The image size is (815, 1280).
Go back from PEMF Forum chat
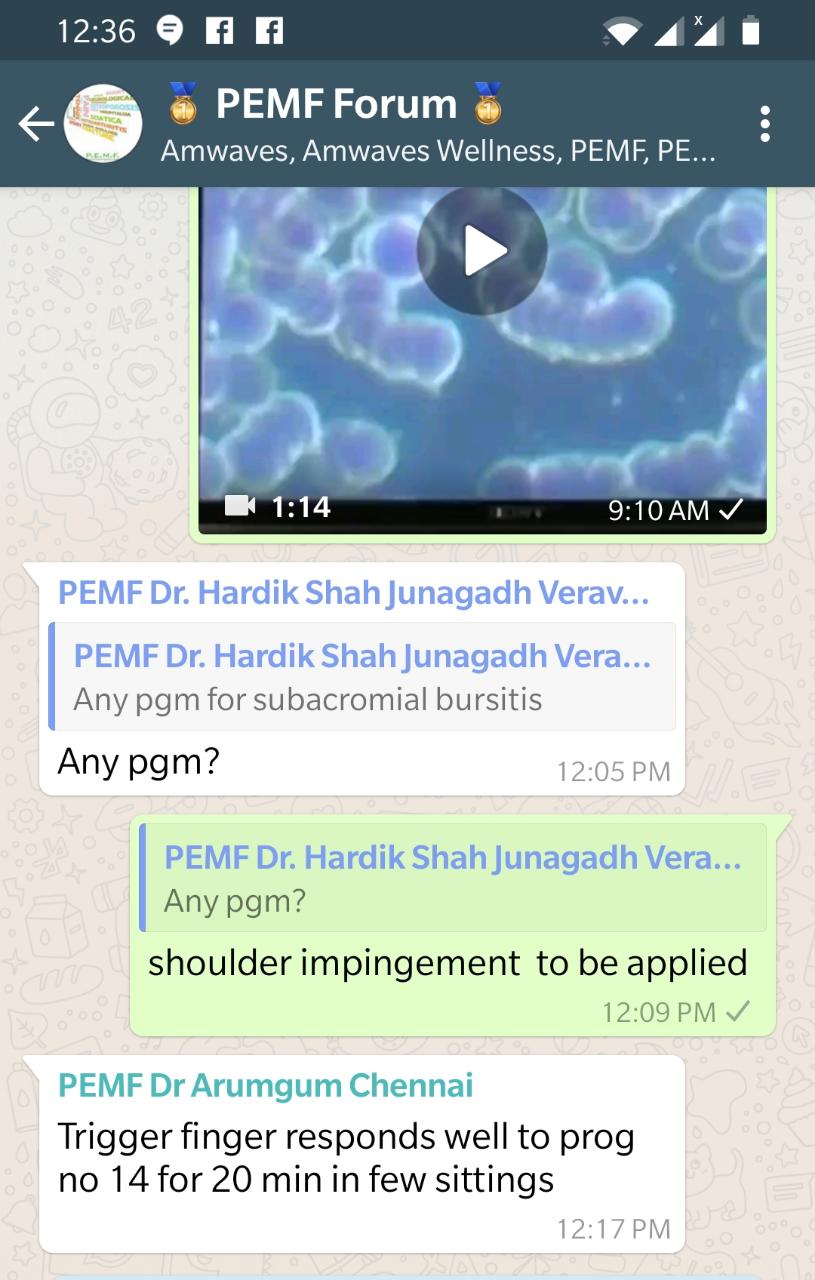pyautogui.click(x=35, y=124)
